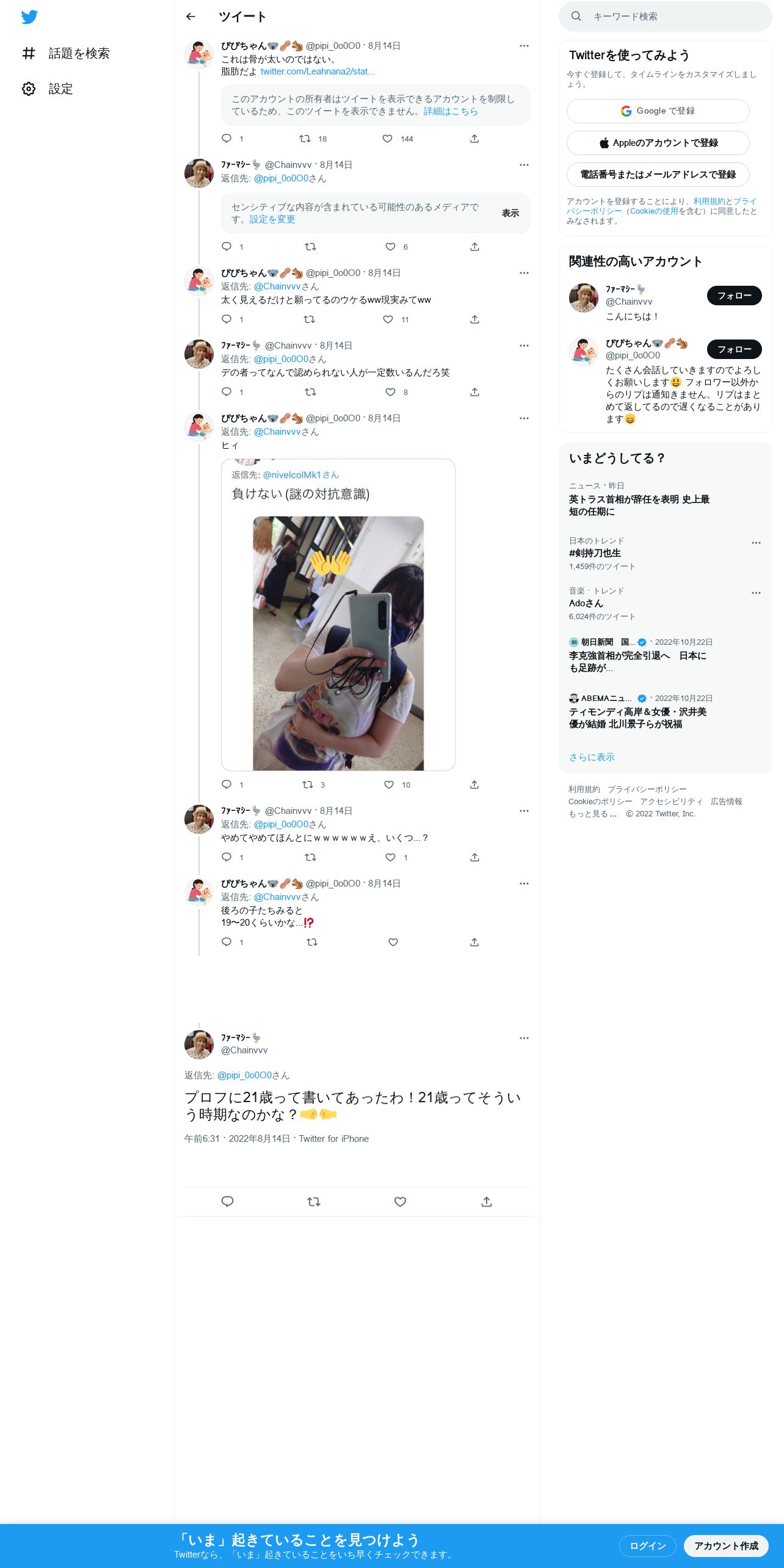Go back using the arrow beside ツイート
Viewport: 784px width, 1568px height.
(191, 16)
